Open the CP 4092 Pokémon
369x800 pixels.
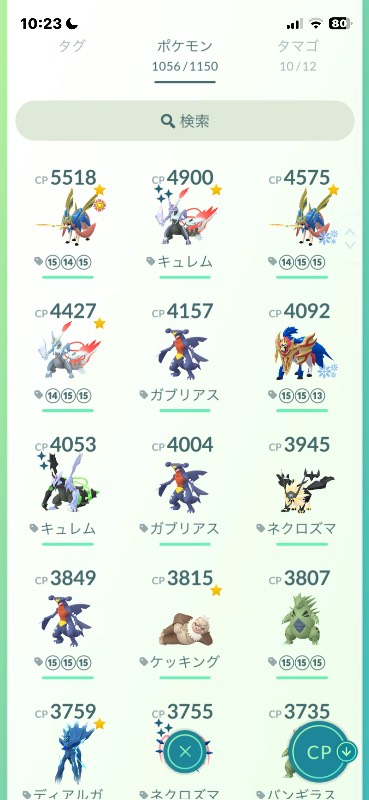coord(302,357)
